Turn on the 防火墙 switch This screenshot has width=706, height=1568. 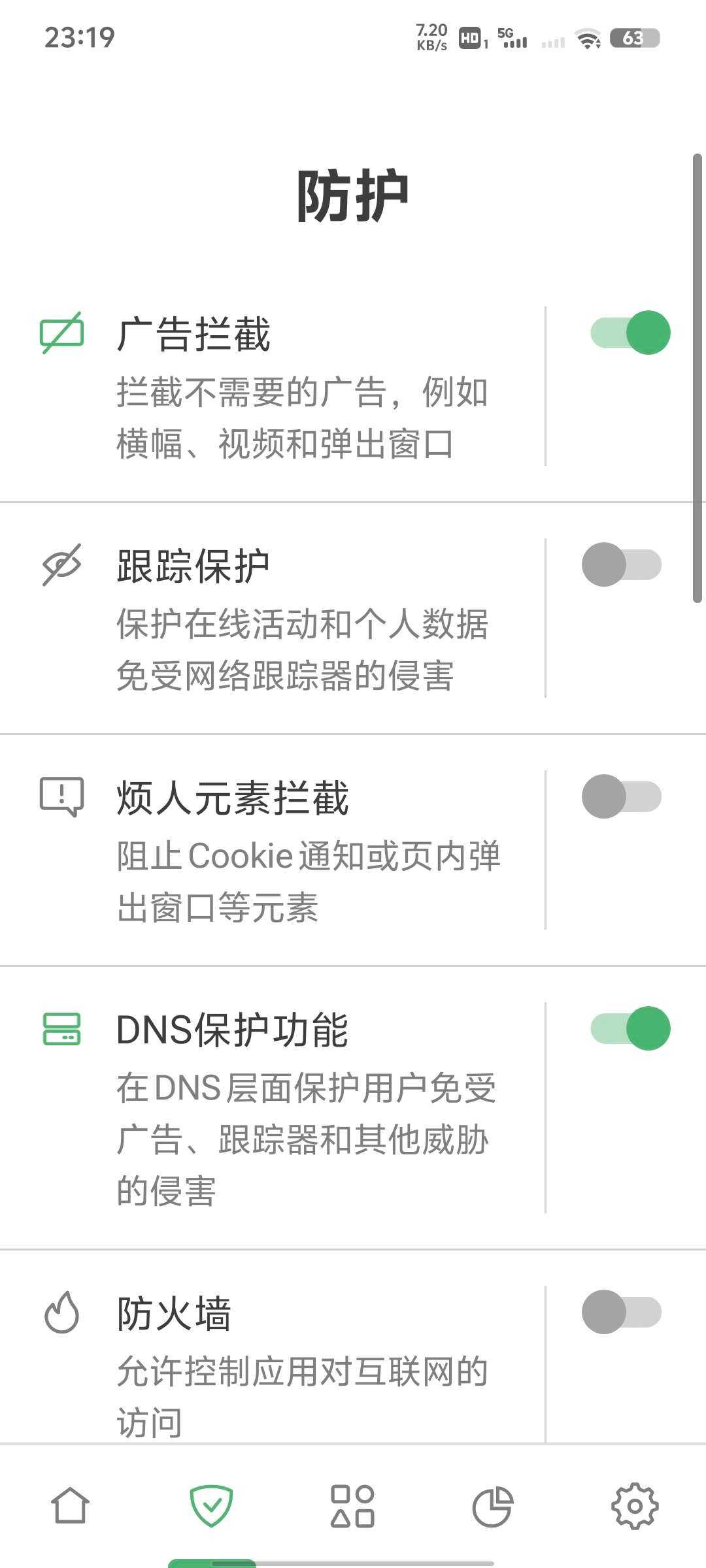[x=622, y=1312]
